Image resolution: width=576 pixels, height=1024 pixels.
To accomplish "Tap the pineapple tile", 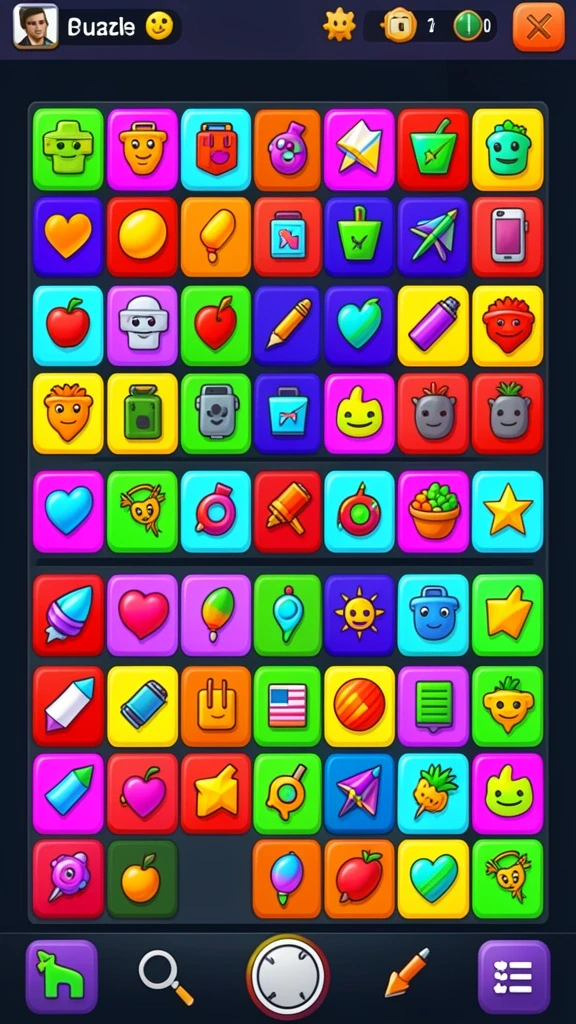I will click(x=434, y=793).
